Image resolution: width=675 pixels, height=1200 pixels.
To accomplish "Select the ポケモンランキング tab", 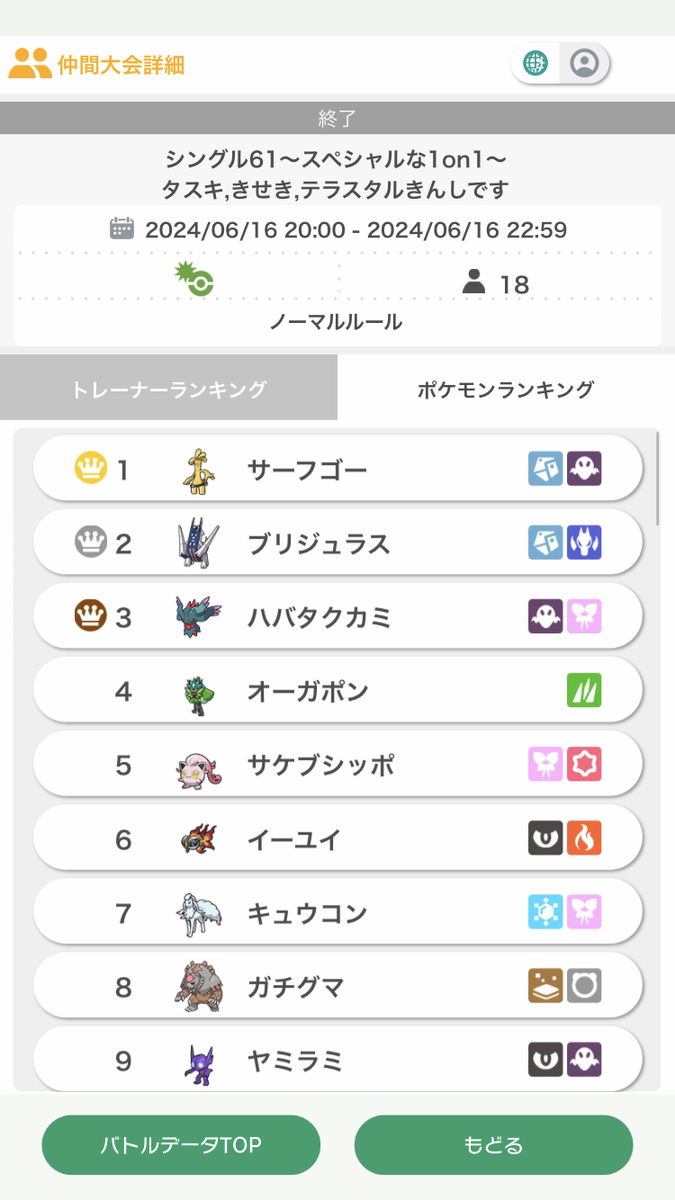I will click(x=506, y=388).
